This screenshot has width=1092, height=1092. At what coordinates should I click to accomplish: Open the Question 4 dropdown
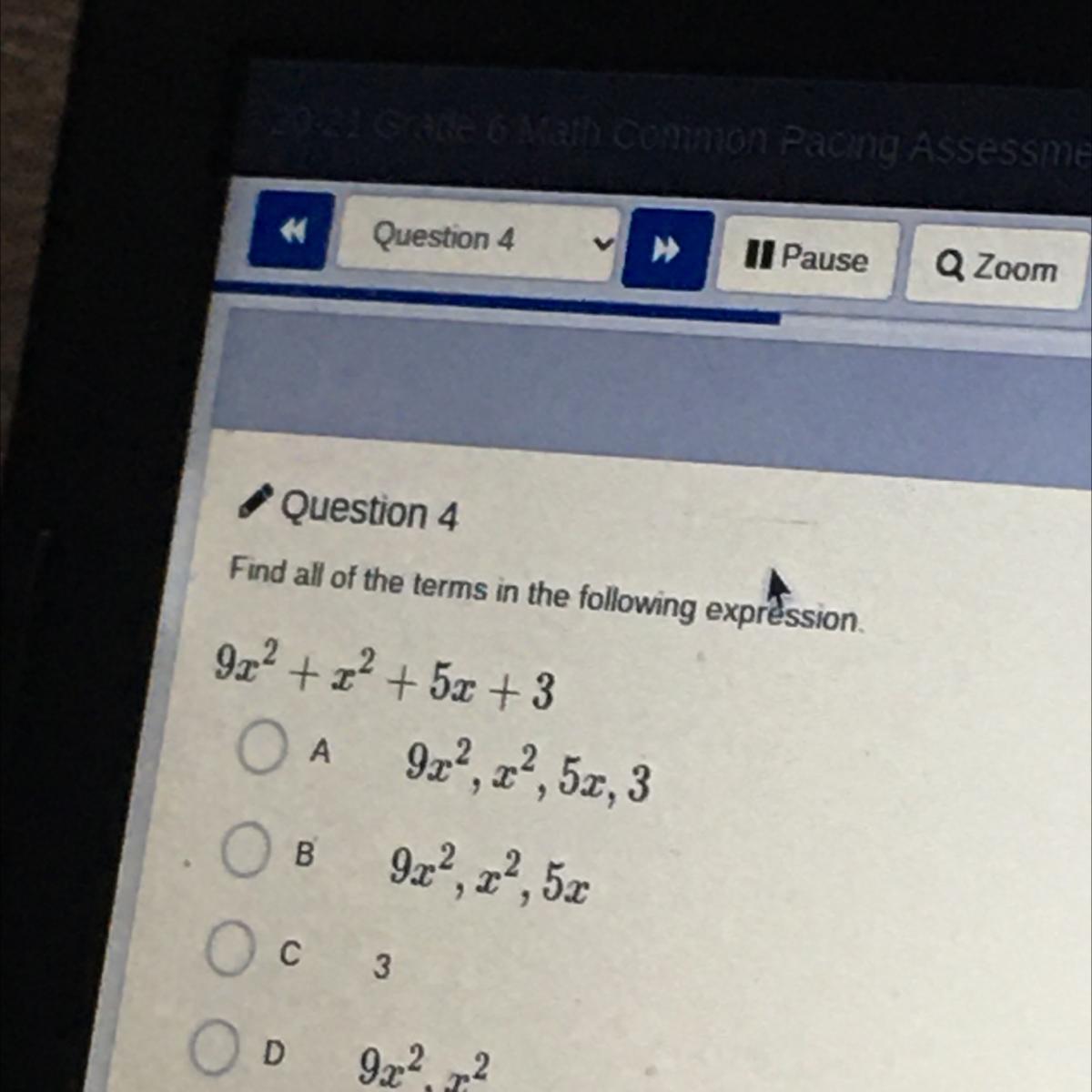(x=478, y=240)
